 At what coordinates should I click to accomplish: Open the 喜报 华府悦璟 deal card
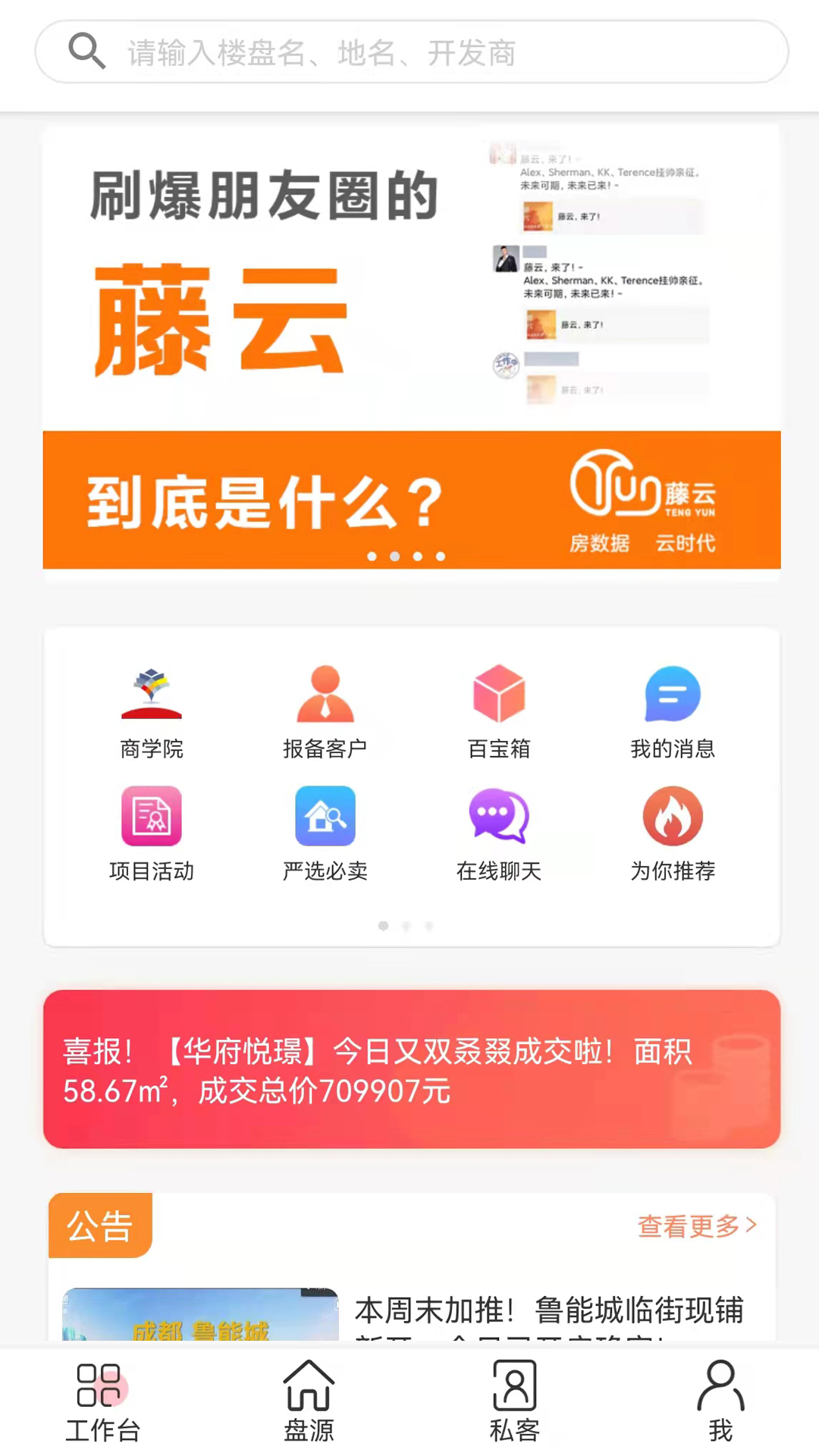tap(412, 1069)
